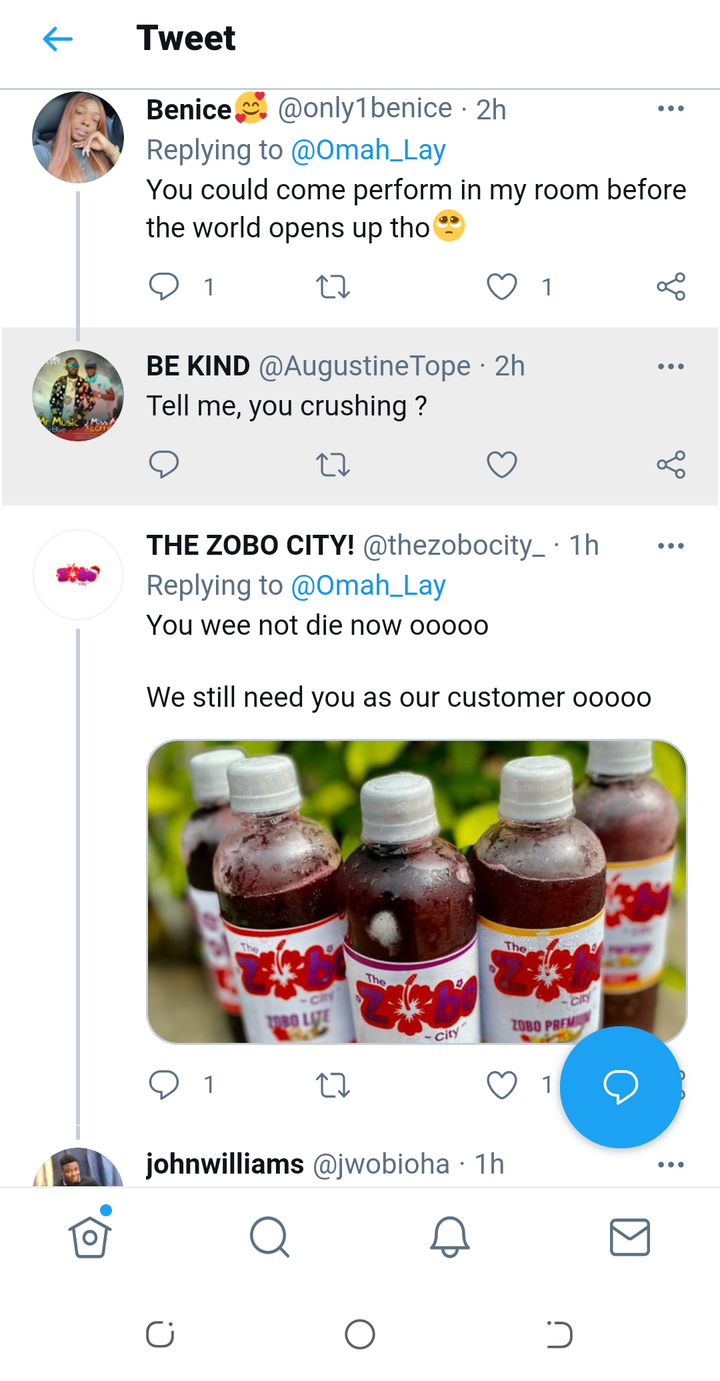The image size is (720, 1381).
Task: Open overflow menu on Benice's reply
Action: (x=671, y=108)
